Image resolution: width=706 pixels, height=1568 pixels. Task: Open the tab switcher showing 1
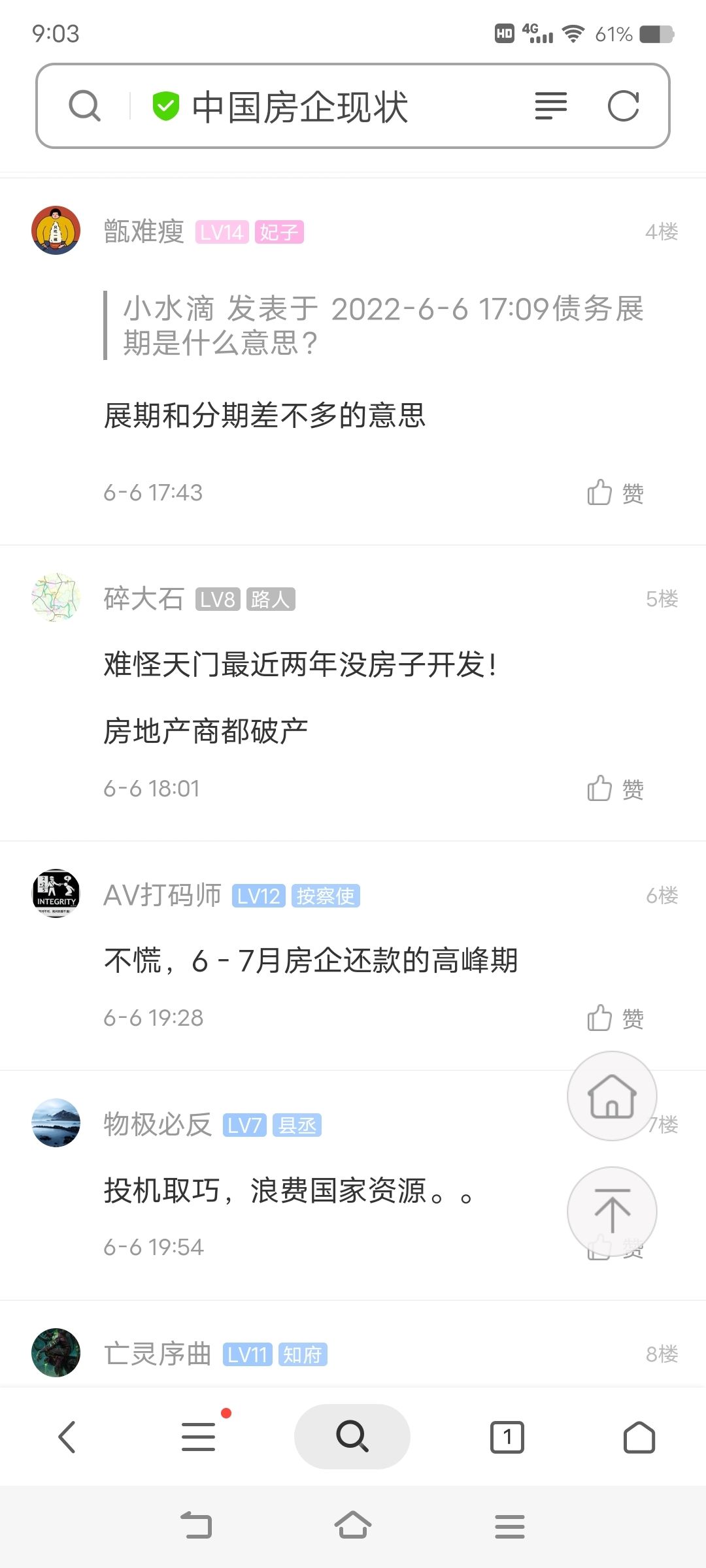[x=507, y=1437]
